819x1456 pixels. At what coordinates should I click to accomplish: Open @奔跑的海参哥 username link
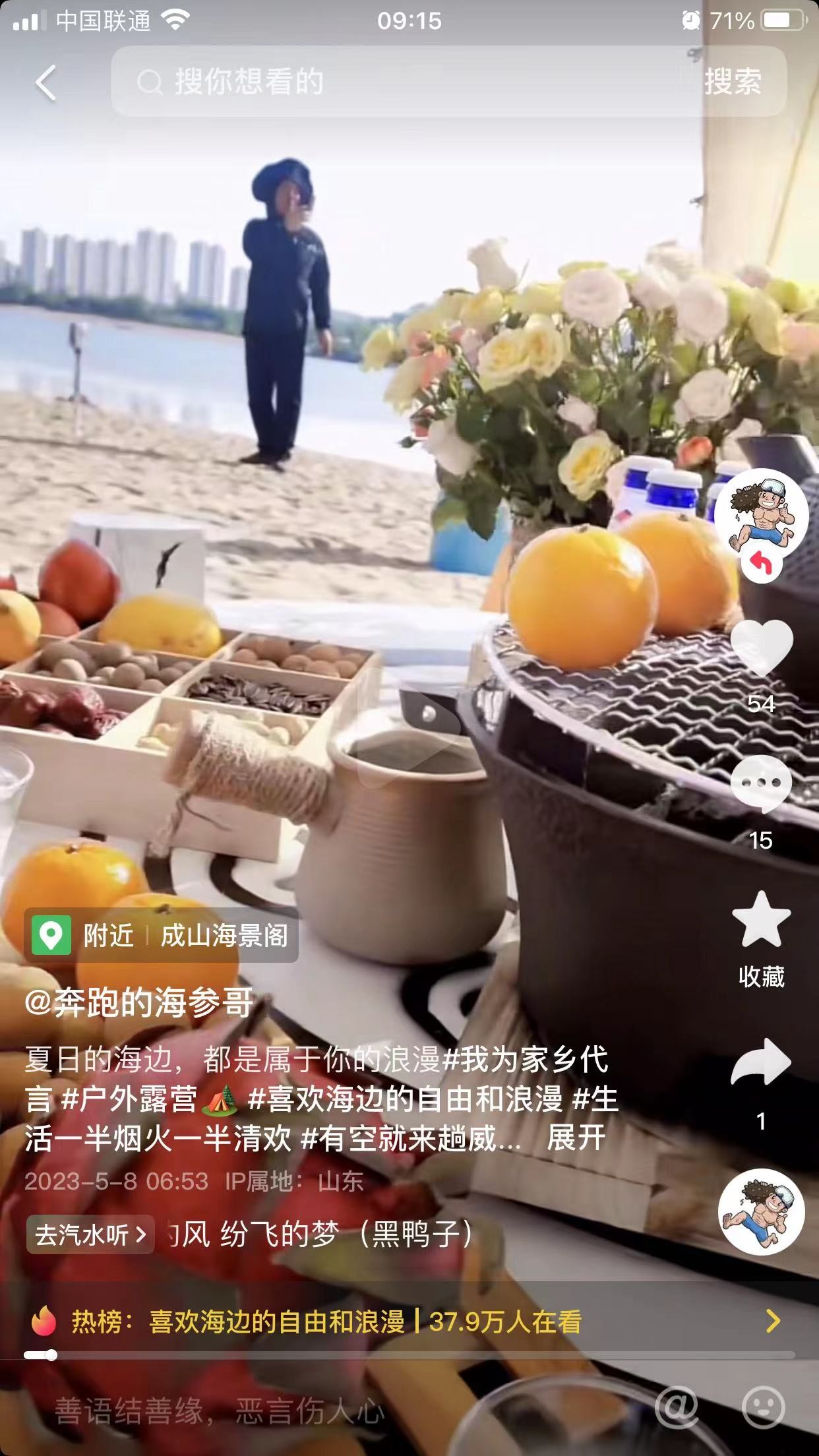point(138,1003)
